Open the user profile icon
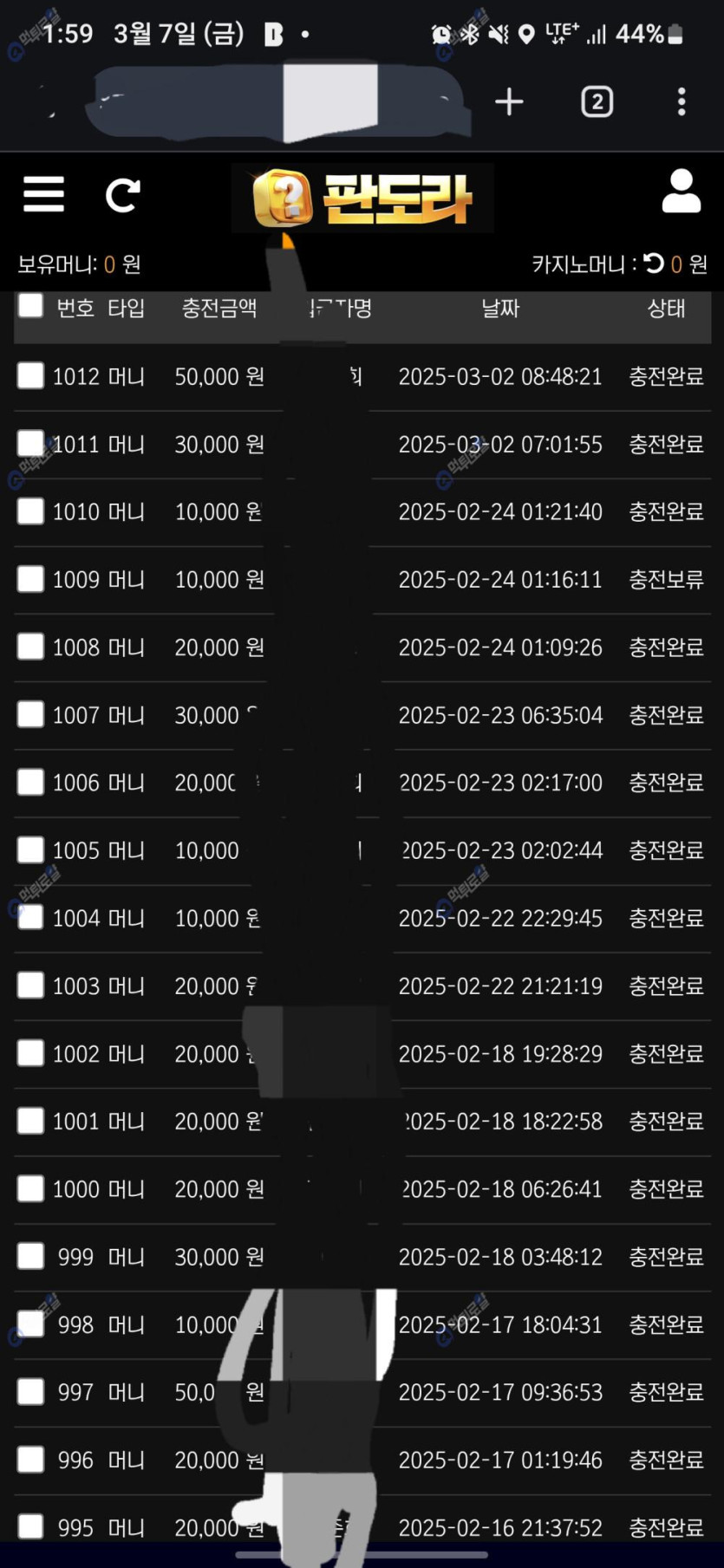Screen dimensions: 724x1568 pos(681,192)
